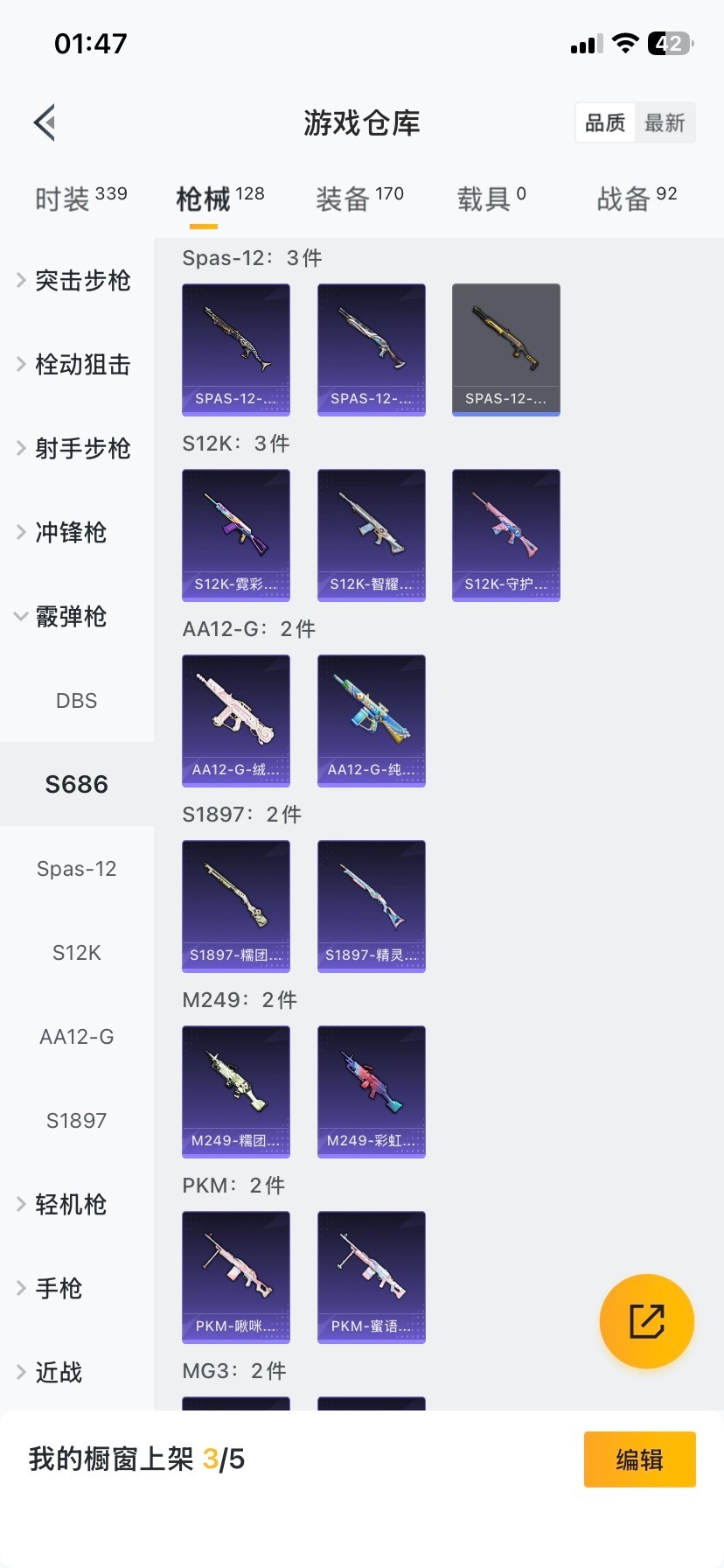Tap the orange floating share button

click(647, 1320)
